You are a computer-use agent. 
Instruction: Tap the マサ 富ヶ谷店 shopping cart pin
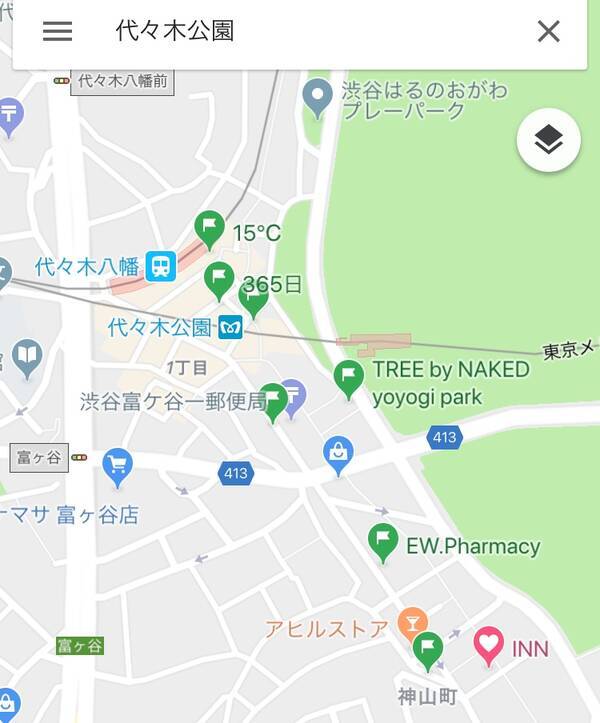118,465
